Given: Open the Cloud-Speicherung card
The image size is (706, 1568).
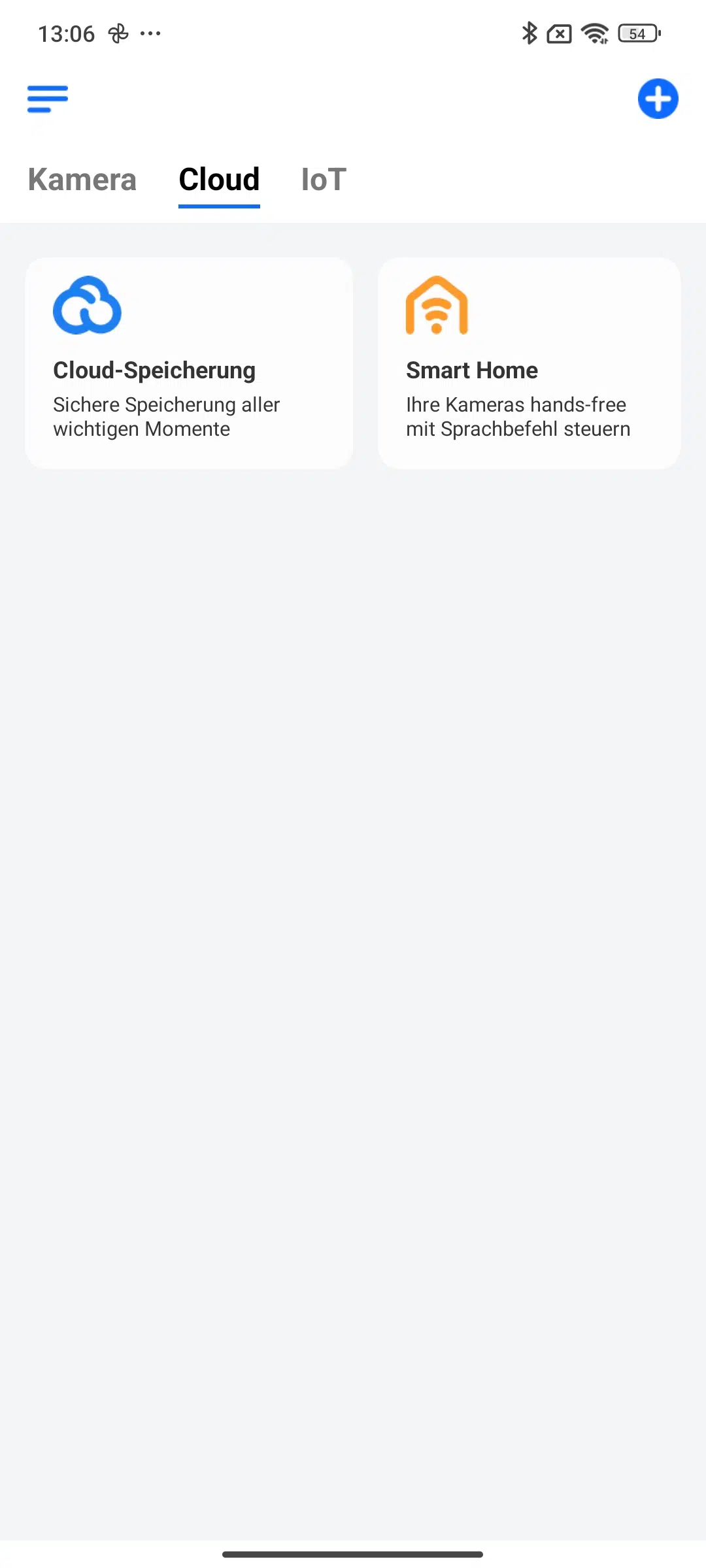Looking at the screenshot, I should [x=189, y=363].
